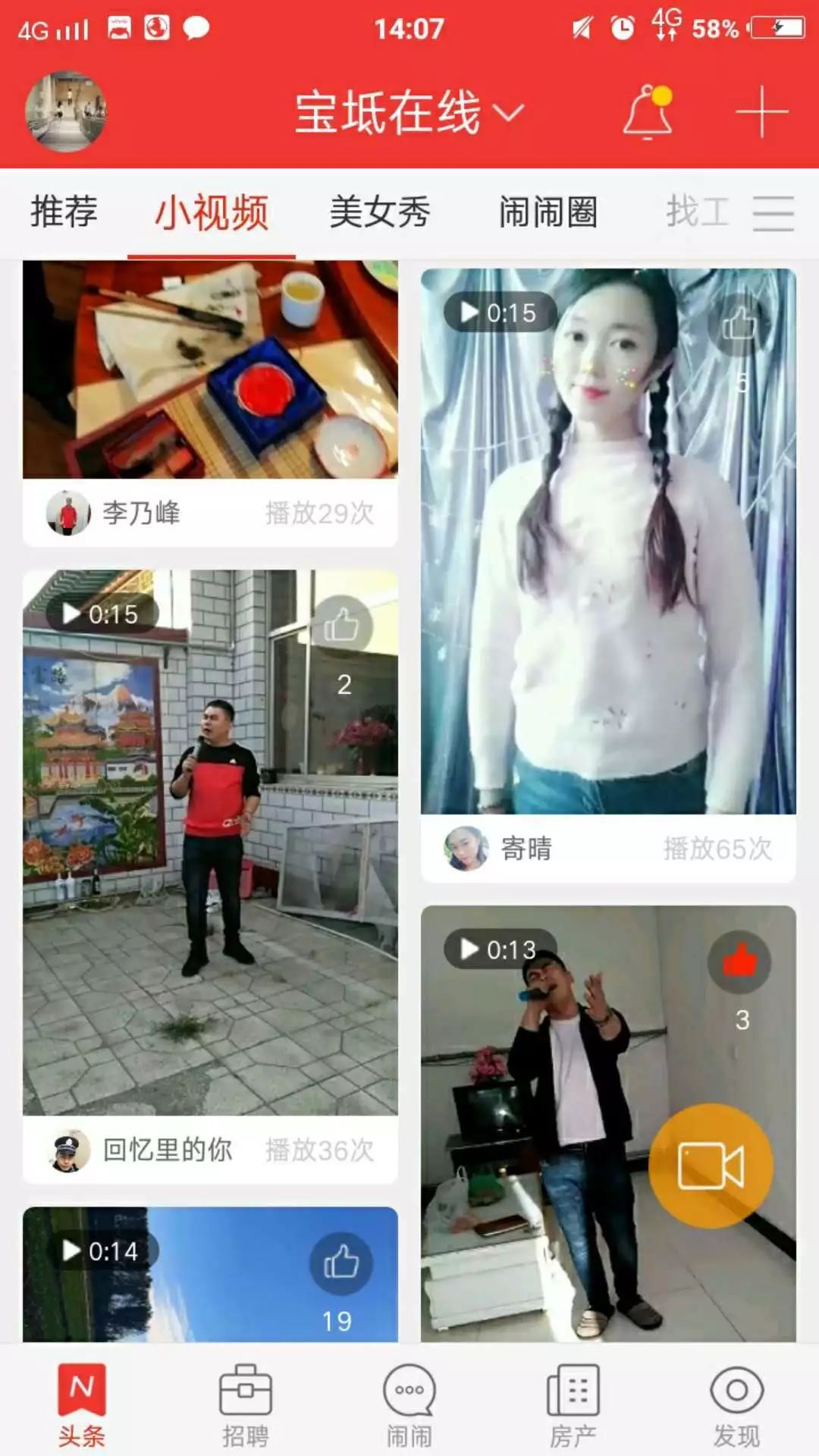Unlike the 0:13 video with 3 likes
819x1456 pixels.
(739, 962)
